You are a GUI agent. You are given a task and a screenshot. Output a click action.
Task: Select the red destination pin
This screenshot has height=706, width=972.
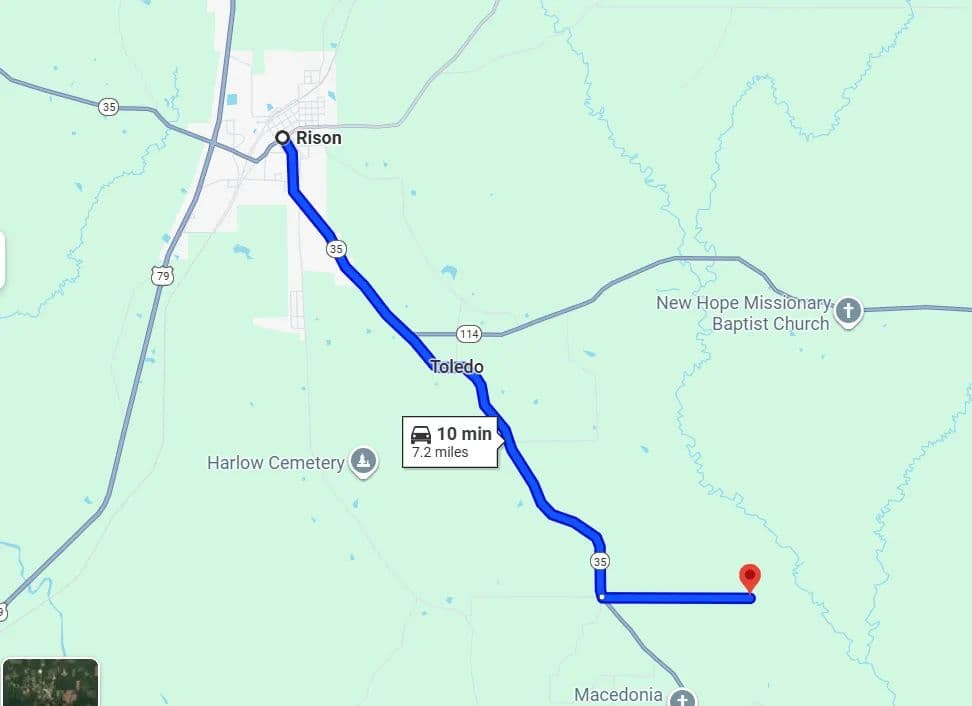[x=749, y=578]
